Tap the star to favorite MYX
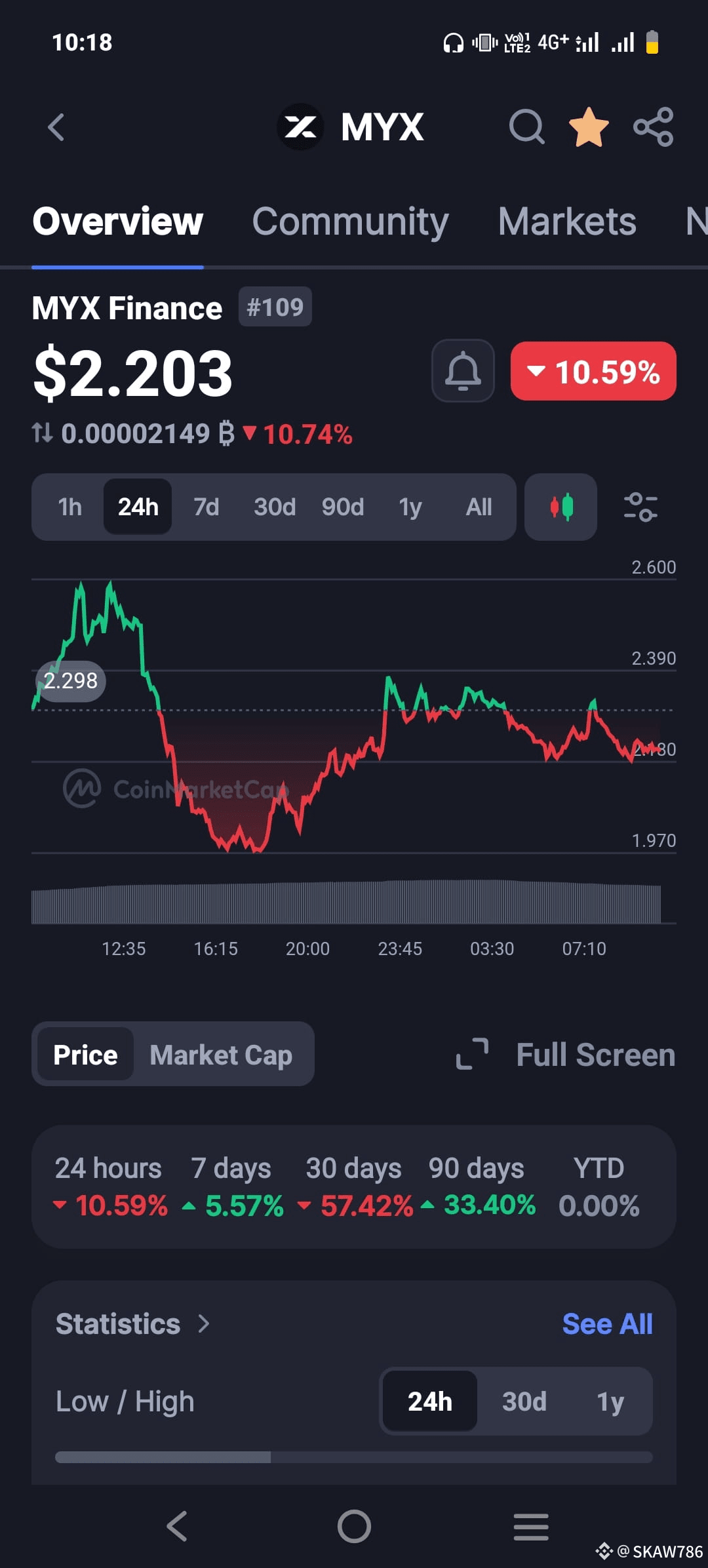The height and width of the screenshot is (1568, 708). coord(589,127)
